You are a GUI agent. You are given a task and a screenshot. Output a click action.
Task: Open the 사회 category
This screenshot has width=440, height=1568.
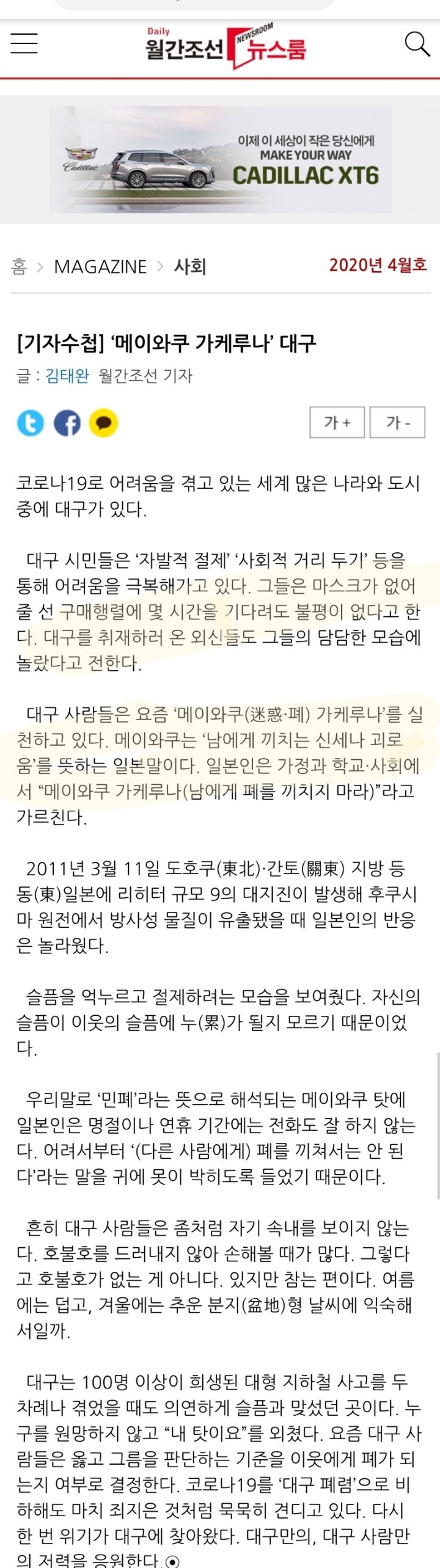click(189, 267)
